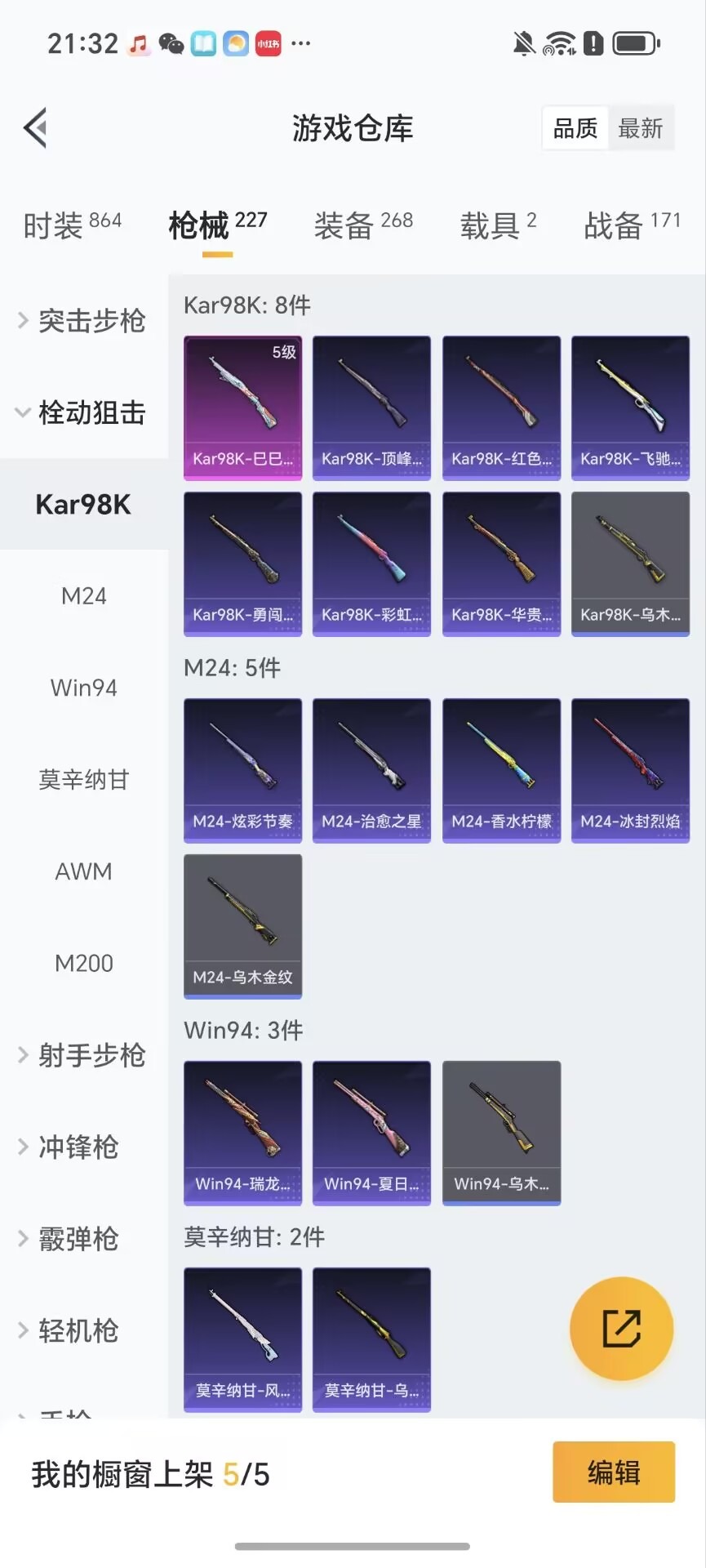The height and width of the screenshot is (1568, 706).
Task: Open the Win94-夏日 skin thumbnail
Action: 371,1134
